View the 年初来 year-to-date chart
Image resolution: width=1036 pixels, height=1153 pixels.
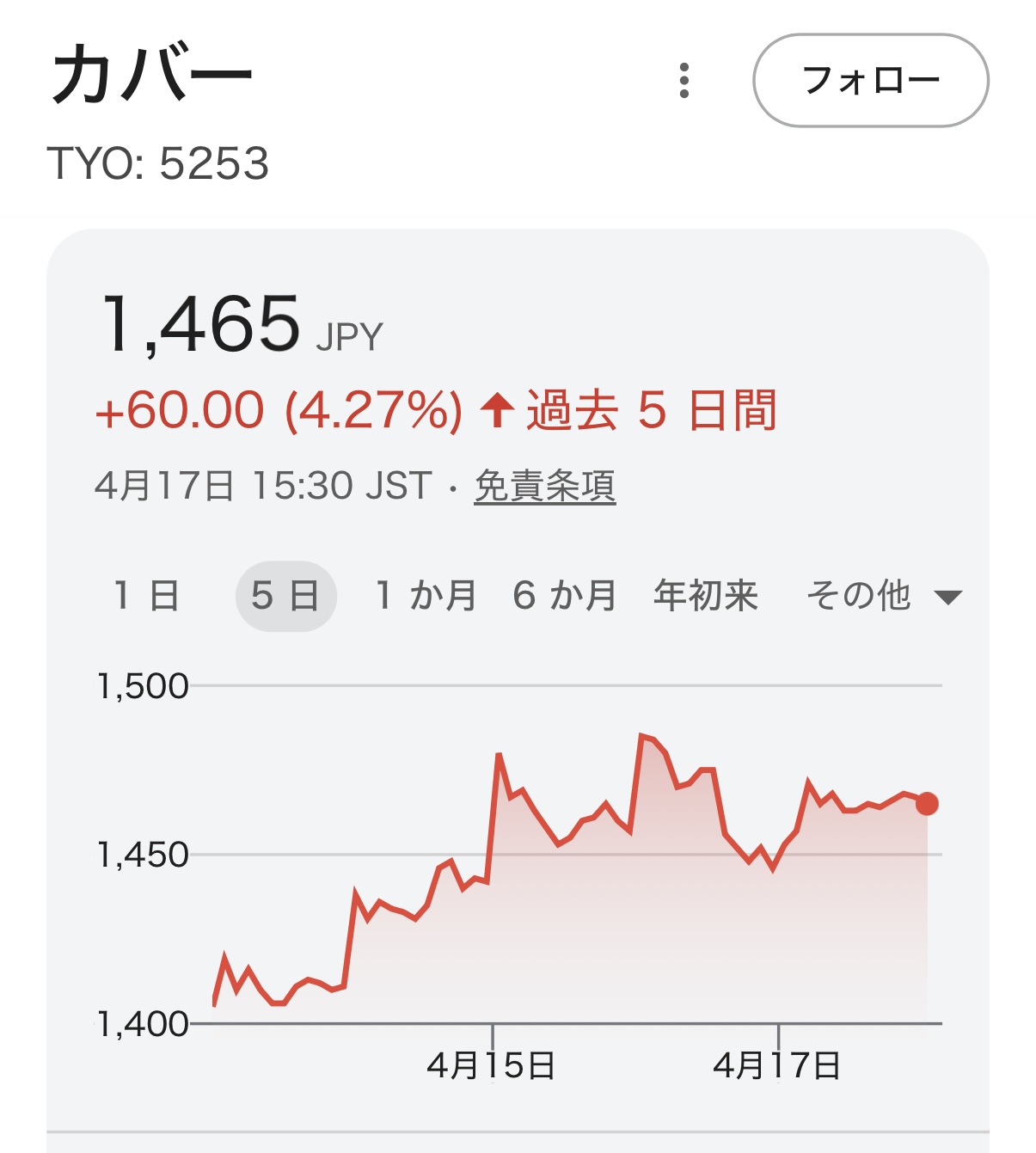point(706,596)
